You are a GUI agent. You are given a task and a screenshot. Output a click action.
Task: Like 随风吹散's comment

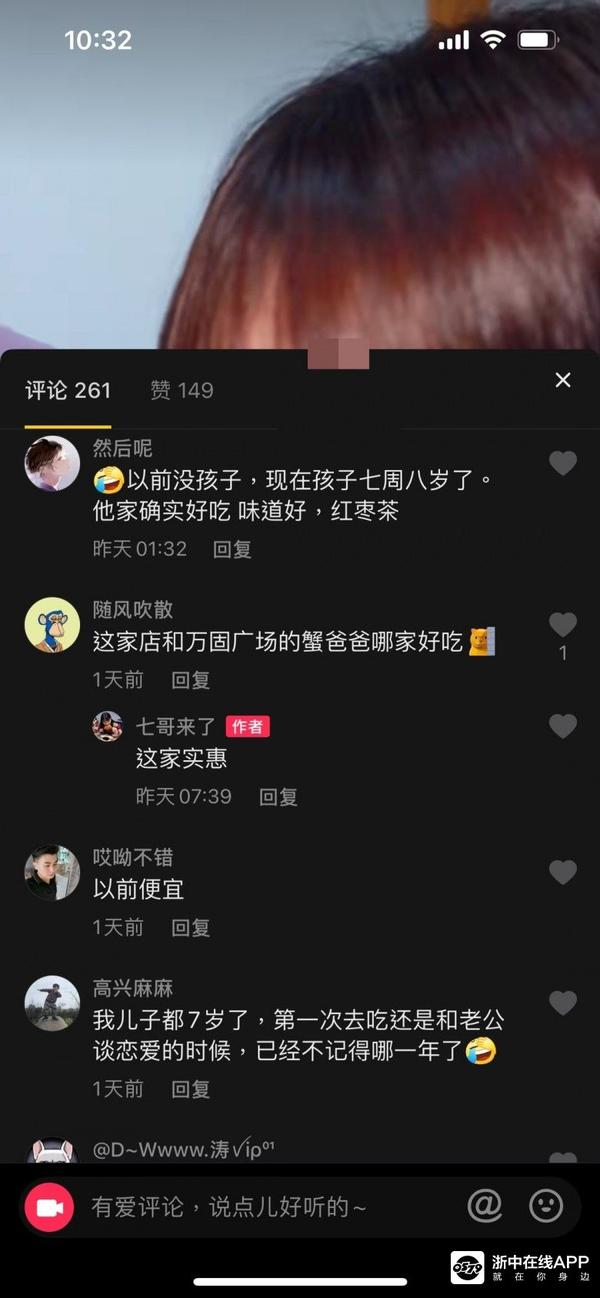[563, 625]
